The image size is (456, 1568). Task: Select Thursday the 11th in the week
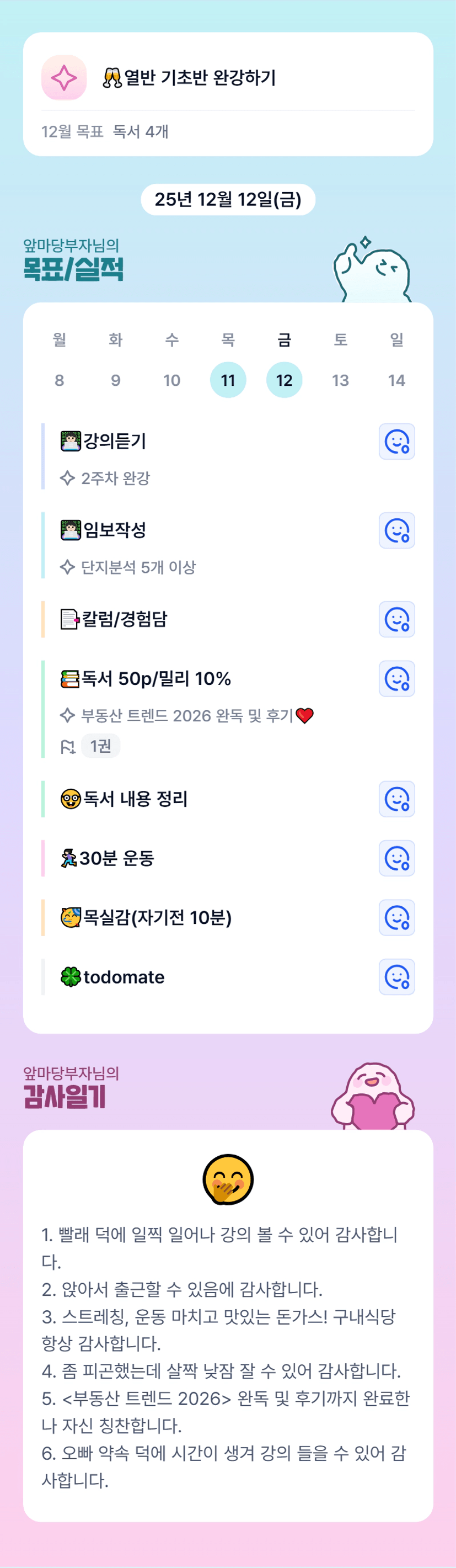click(228, 380)
